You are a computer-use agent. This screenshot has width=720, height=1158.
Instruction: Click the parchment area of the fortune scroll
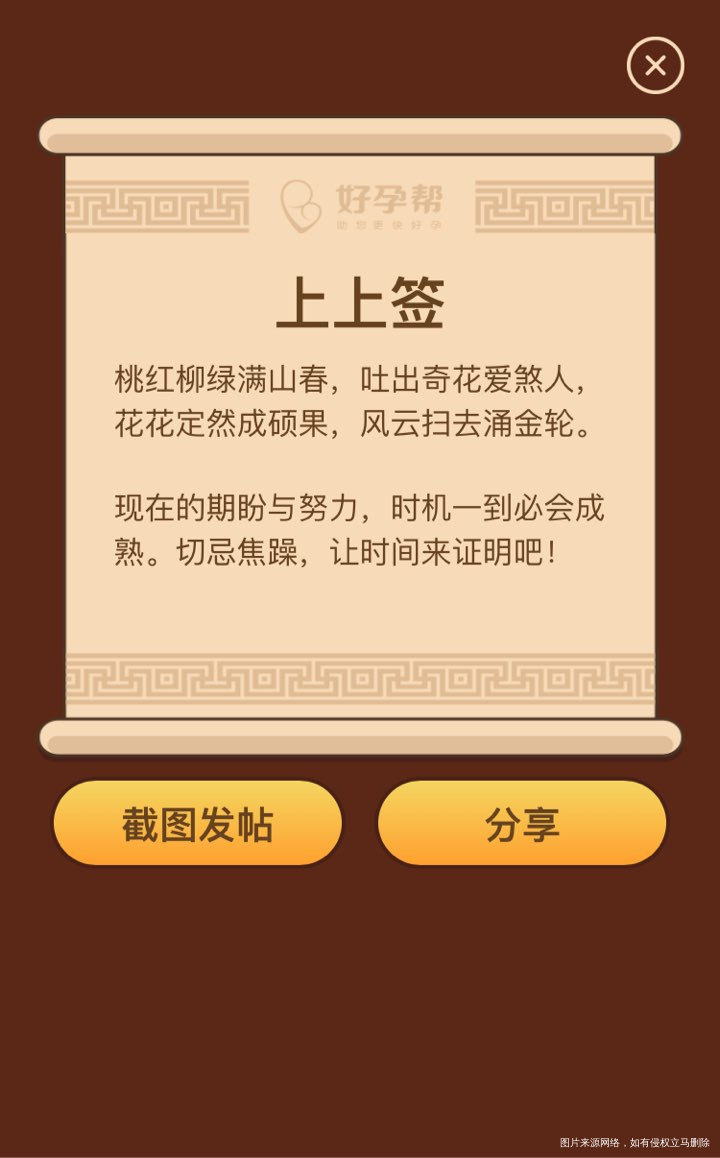[x=360, y=620]
